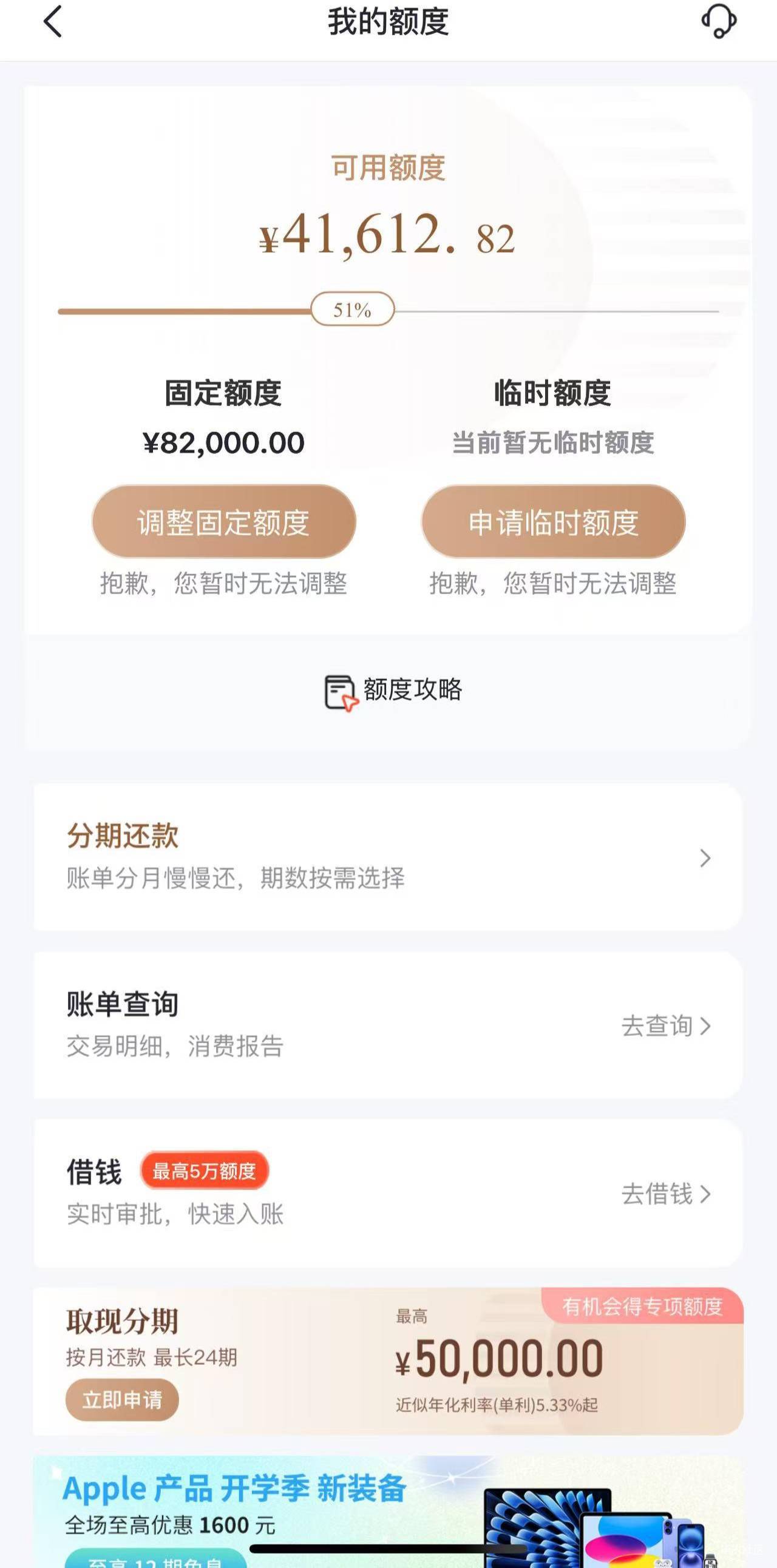Go back from 我的额度 page

tap(53, 22)
